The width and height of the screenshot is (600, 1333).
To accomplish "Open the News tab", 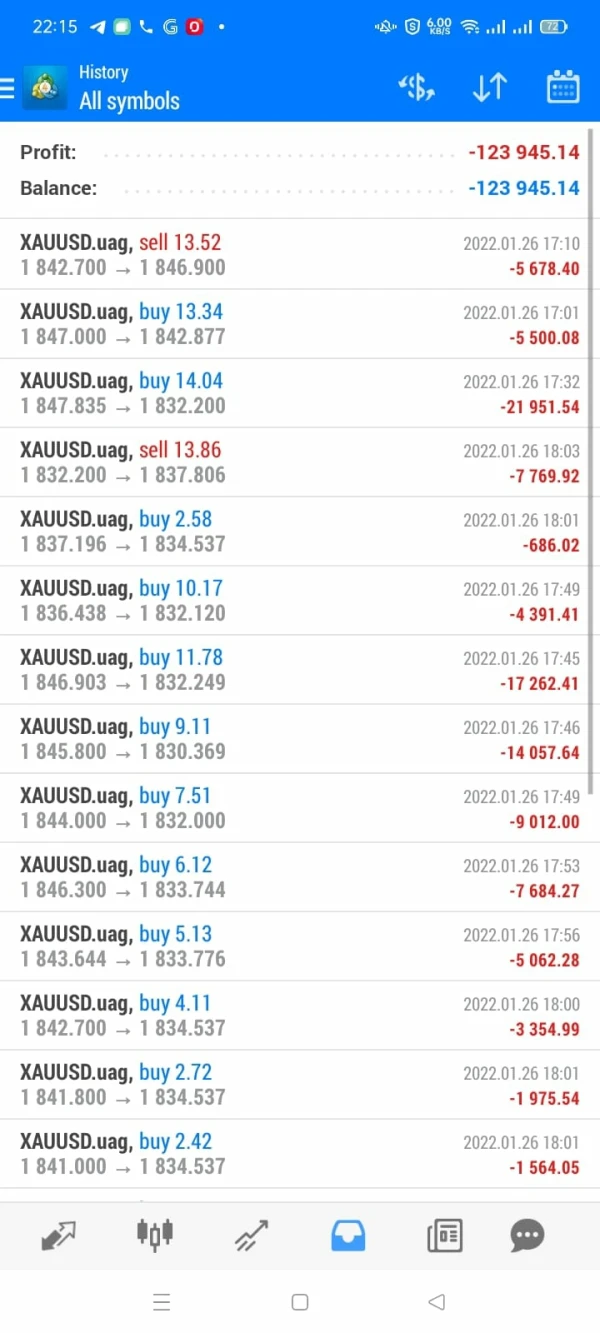I will 444,1235.
